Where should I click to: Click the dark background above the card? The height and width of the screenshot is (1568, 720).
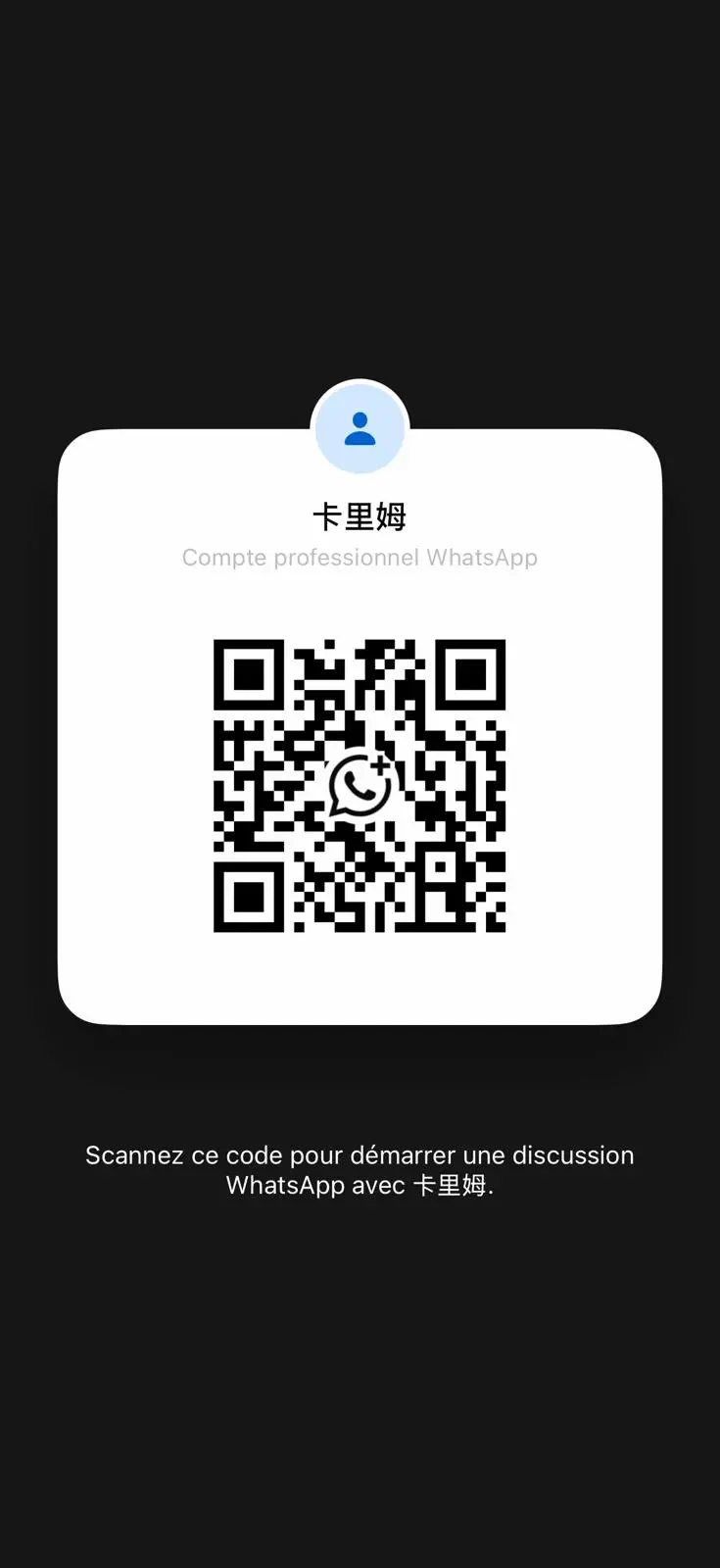[360, 196]
